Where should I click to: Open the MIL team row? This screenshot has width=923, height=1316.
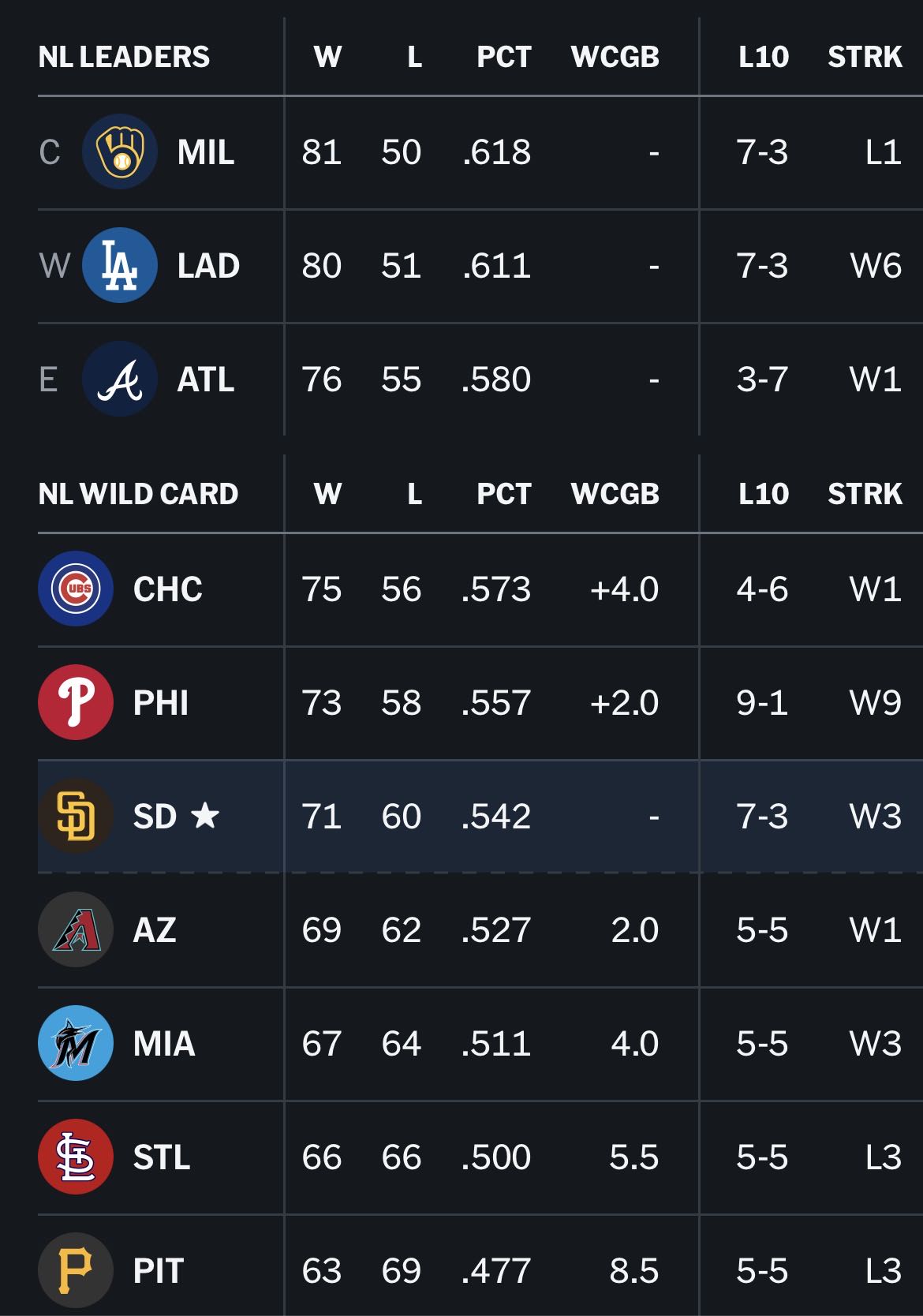(480, 152)
